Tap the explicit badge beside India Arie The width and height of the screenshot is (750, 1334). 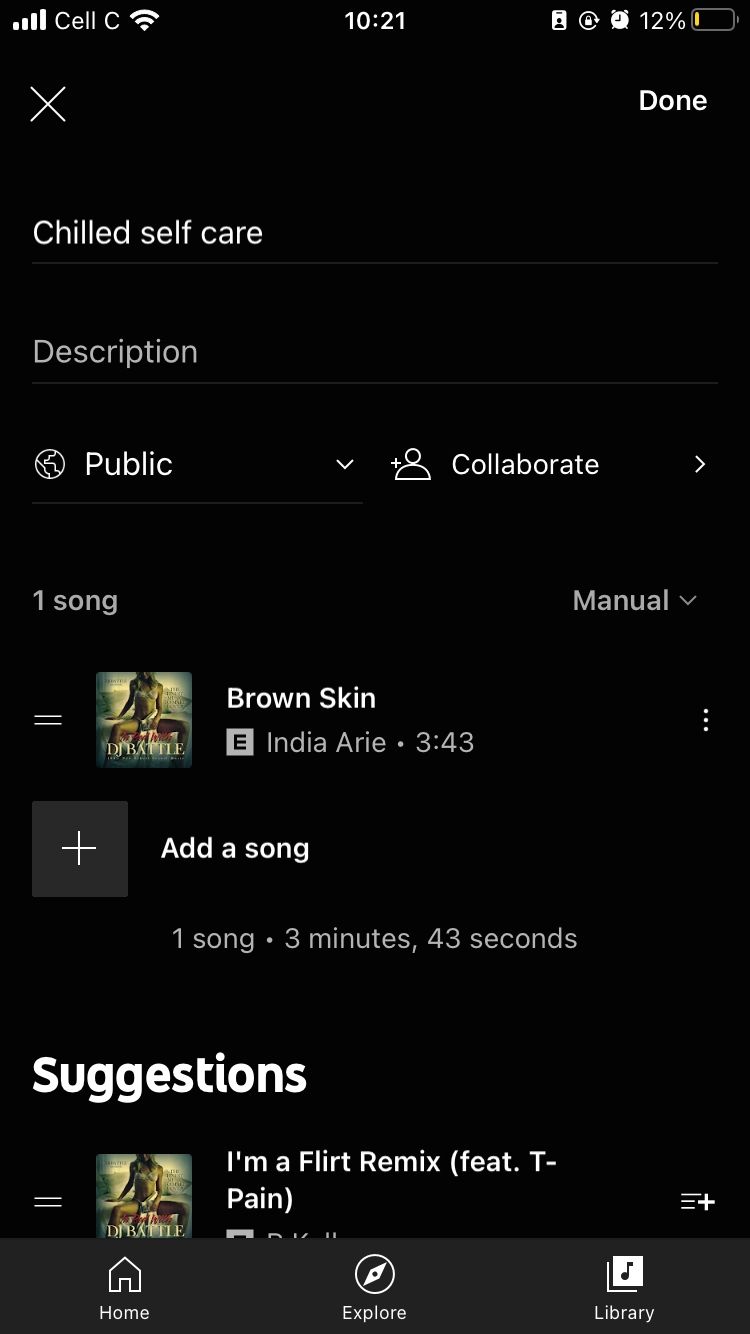click(239, 743)
